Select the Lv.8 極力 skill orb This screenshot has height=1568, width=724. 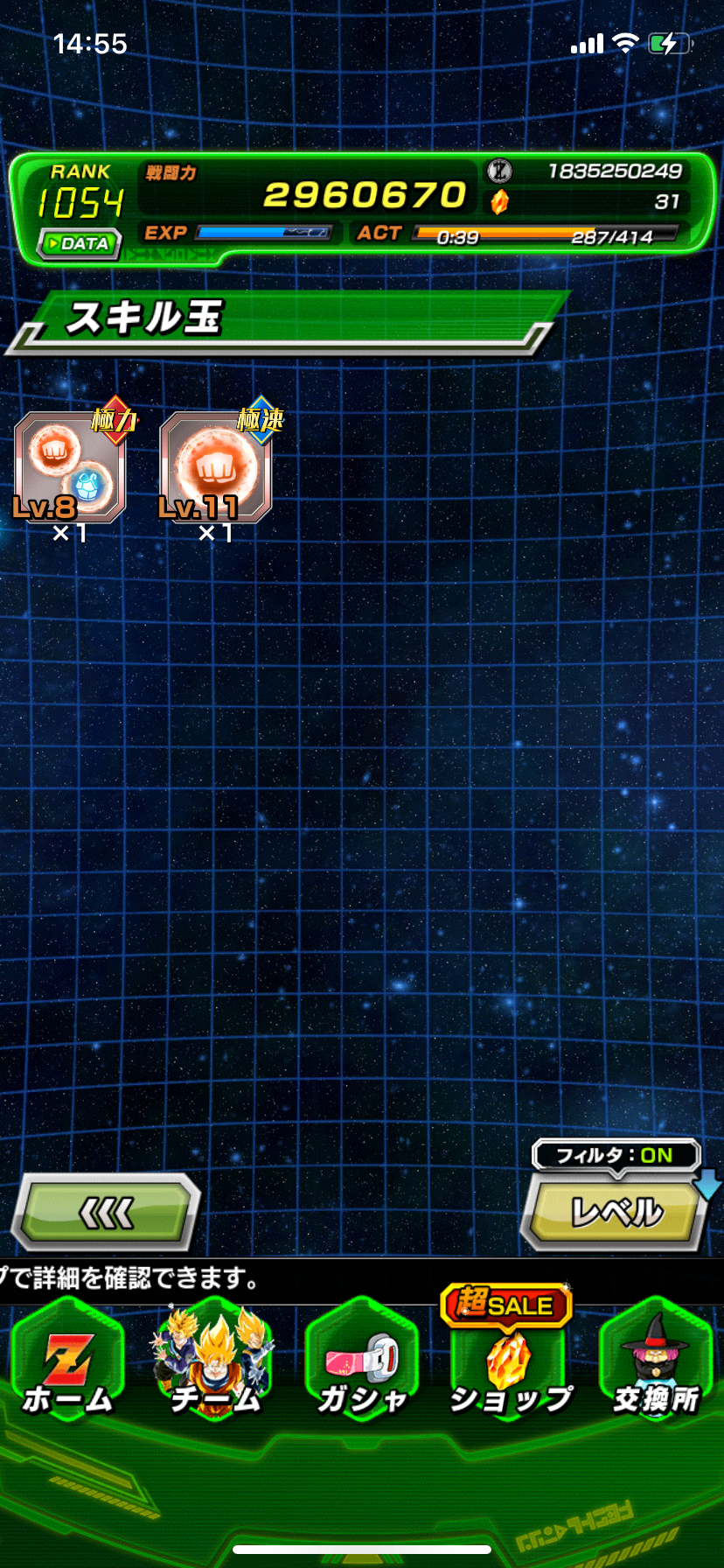pos(70,468)
